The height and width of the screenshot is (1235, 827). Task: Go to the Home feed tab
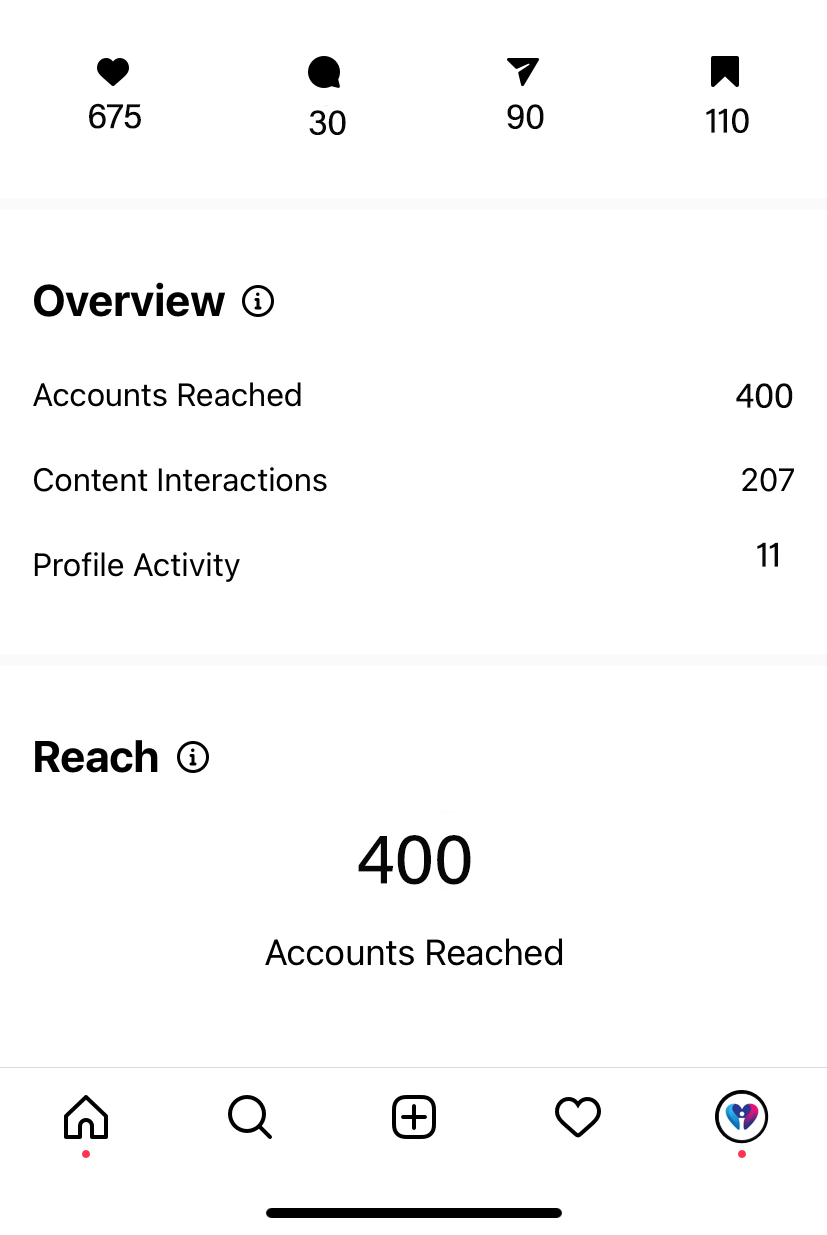(86, 1117)
